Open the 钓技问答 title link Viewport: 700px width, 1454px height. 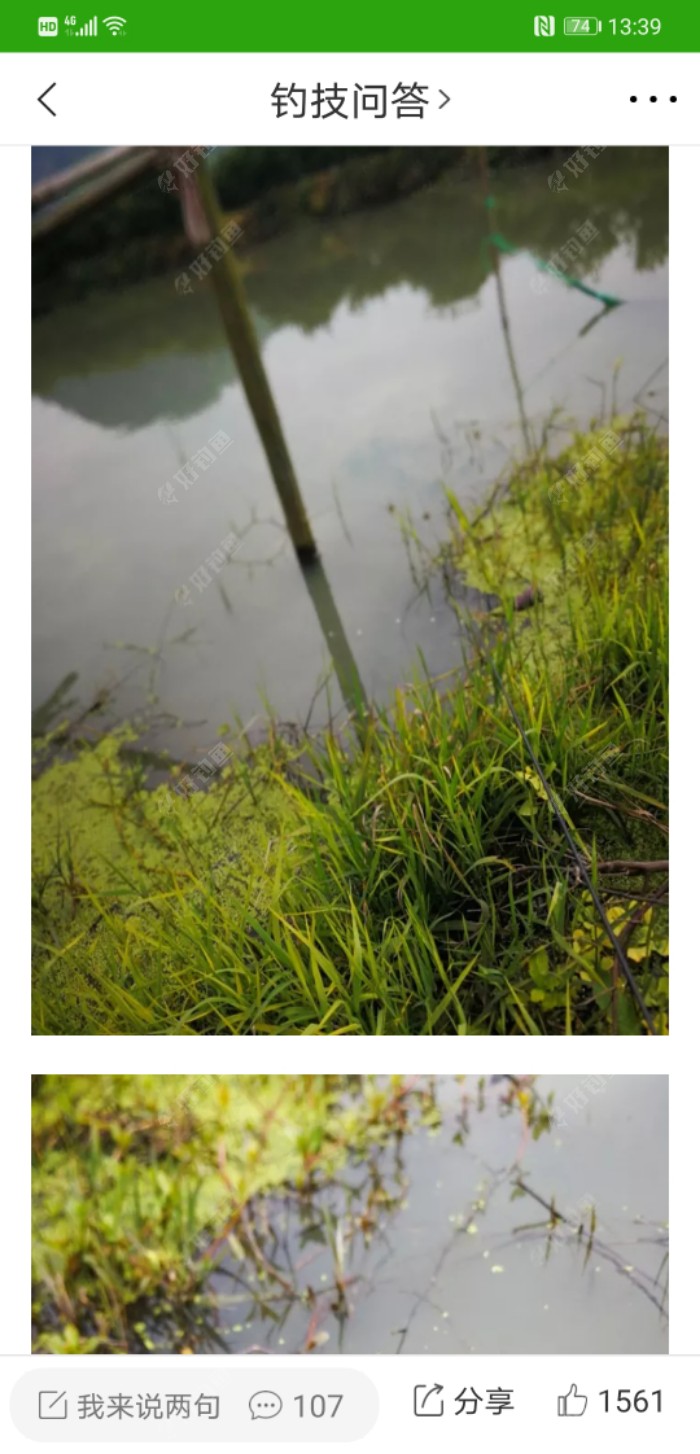tap(359, 100)
